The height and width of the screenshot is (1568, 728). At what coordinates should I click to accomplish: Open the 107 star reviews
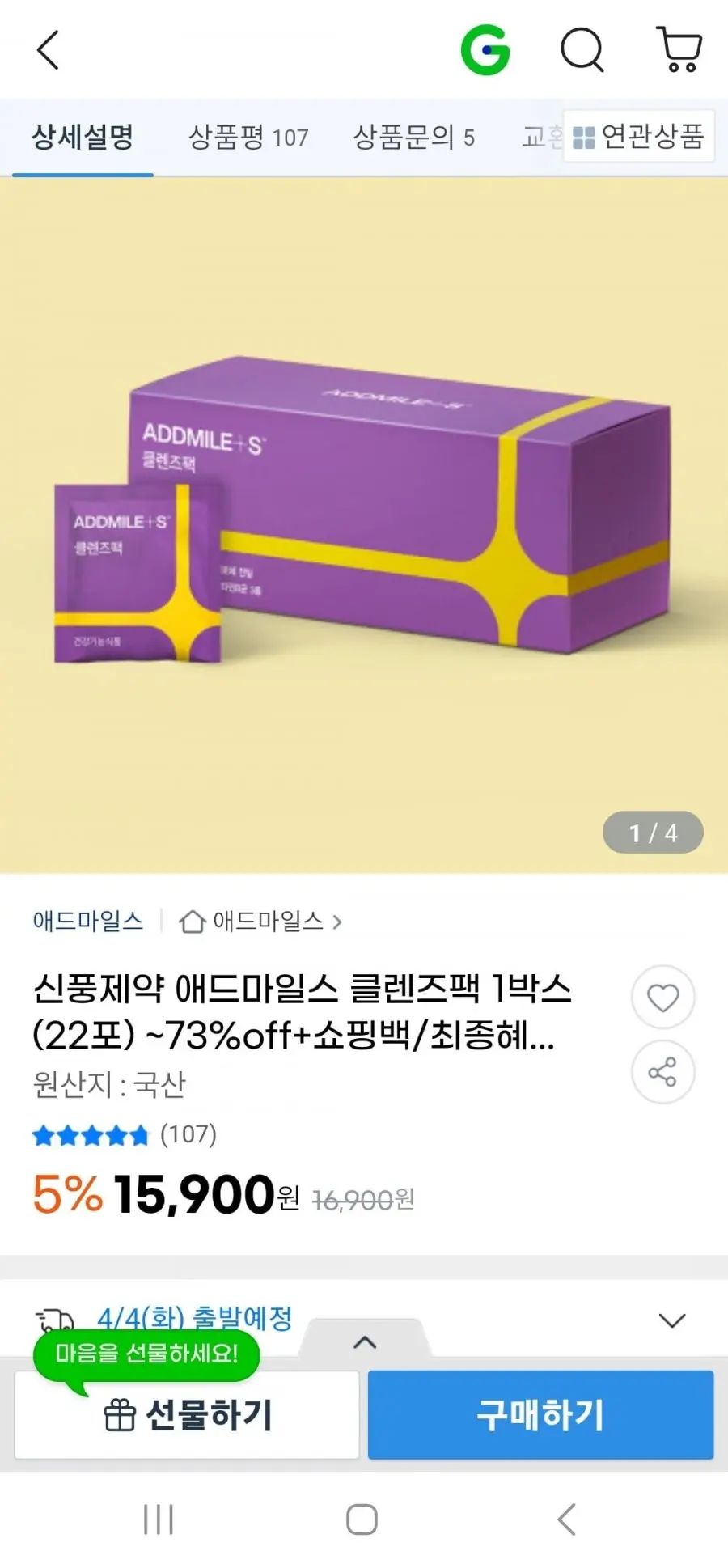pos(125,1134)
